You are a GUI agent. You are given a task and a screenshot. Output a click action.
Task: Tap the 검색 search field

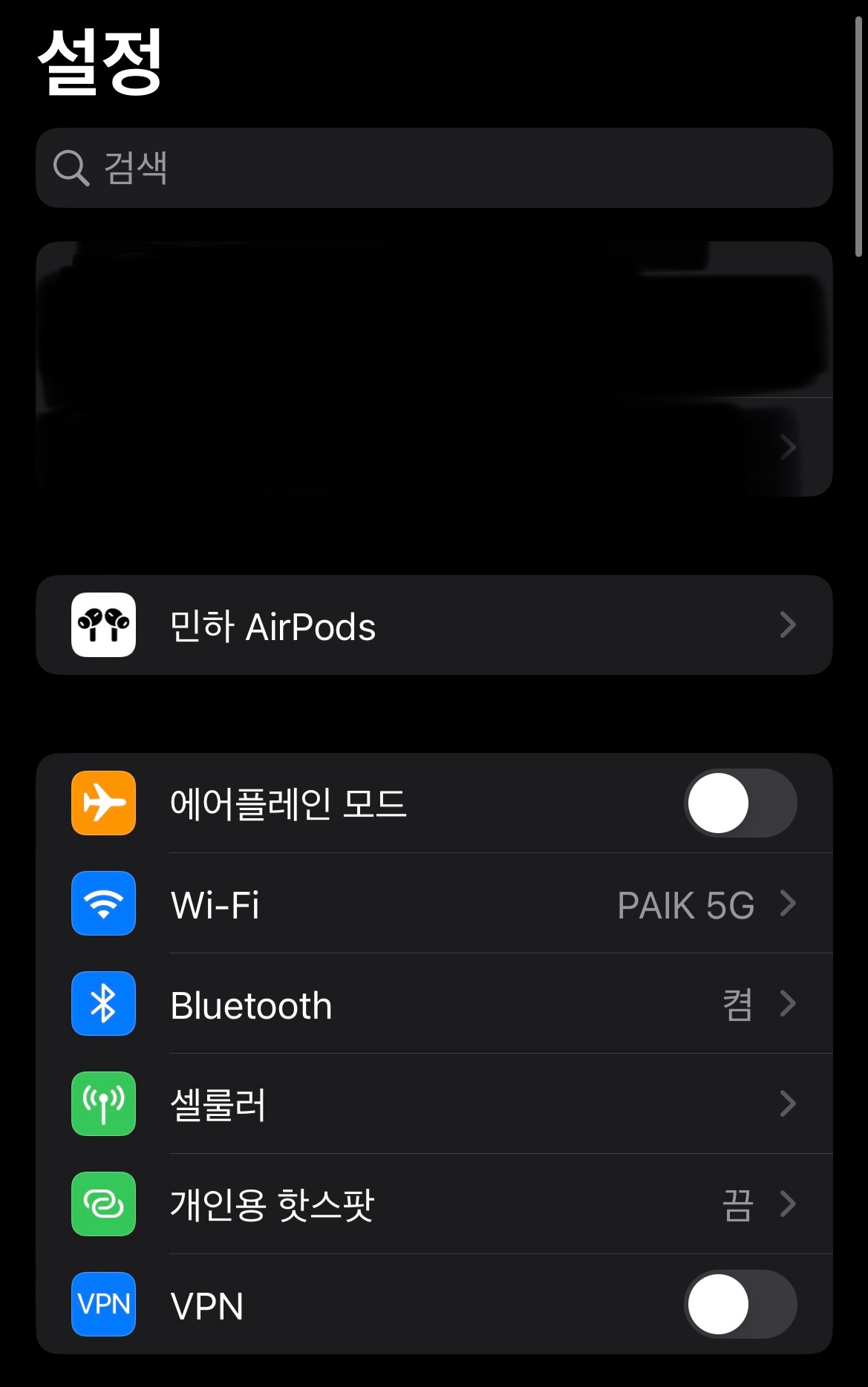pos(434,168)
